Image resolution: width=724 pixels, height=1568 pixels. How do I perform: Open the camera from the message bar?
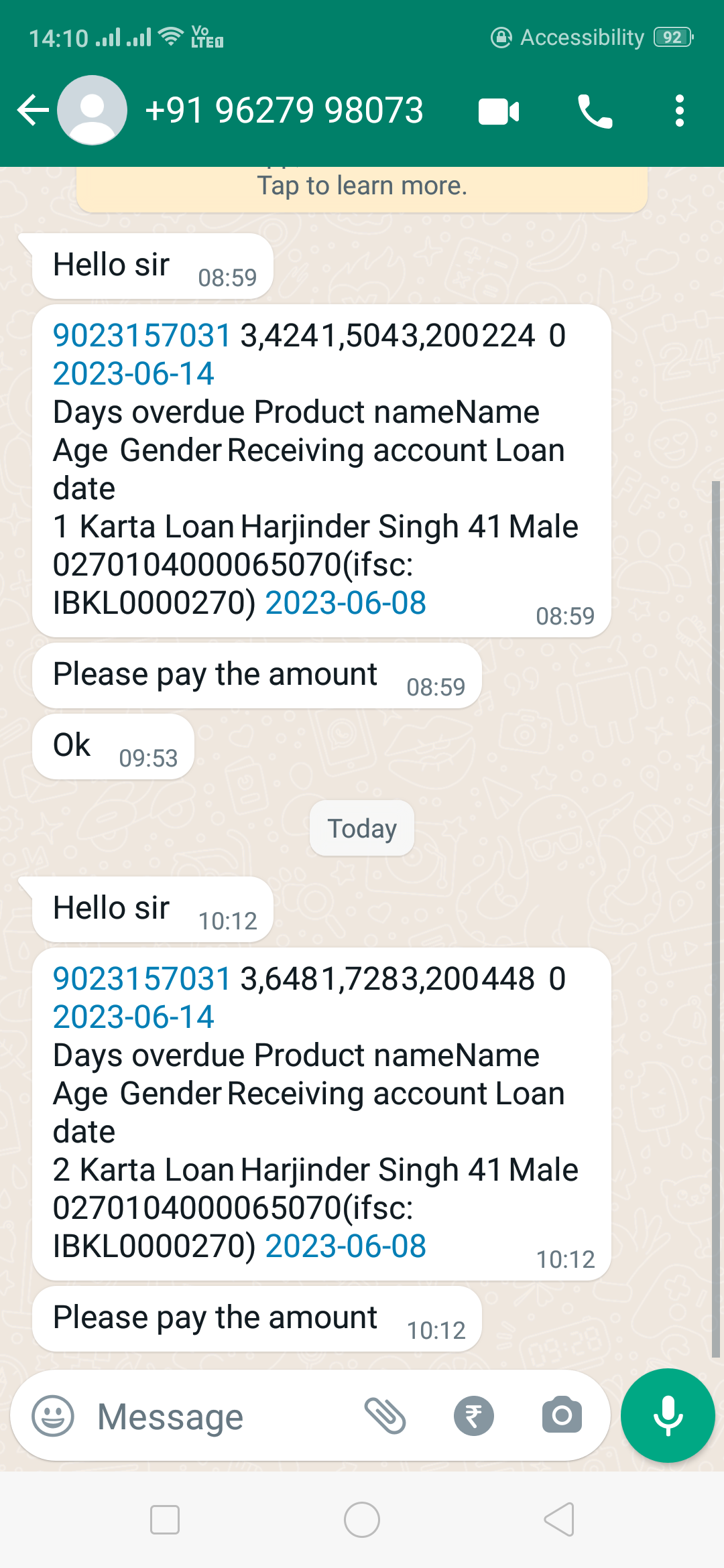[562, 1416]
